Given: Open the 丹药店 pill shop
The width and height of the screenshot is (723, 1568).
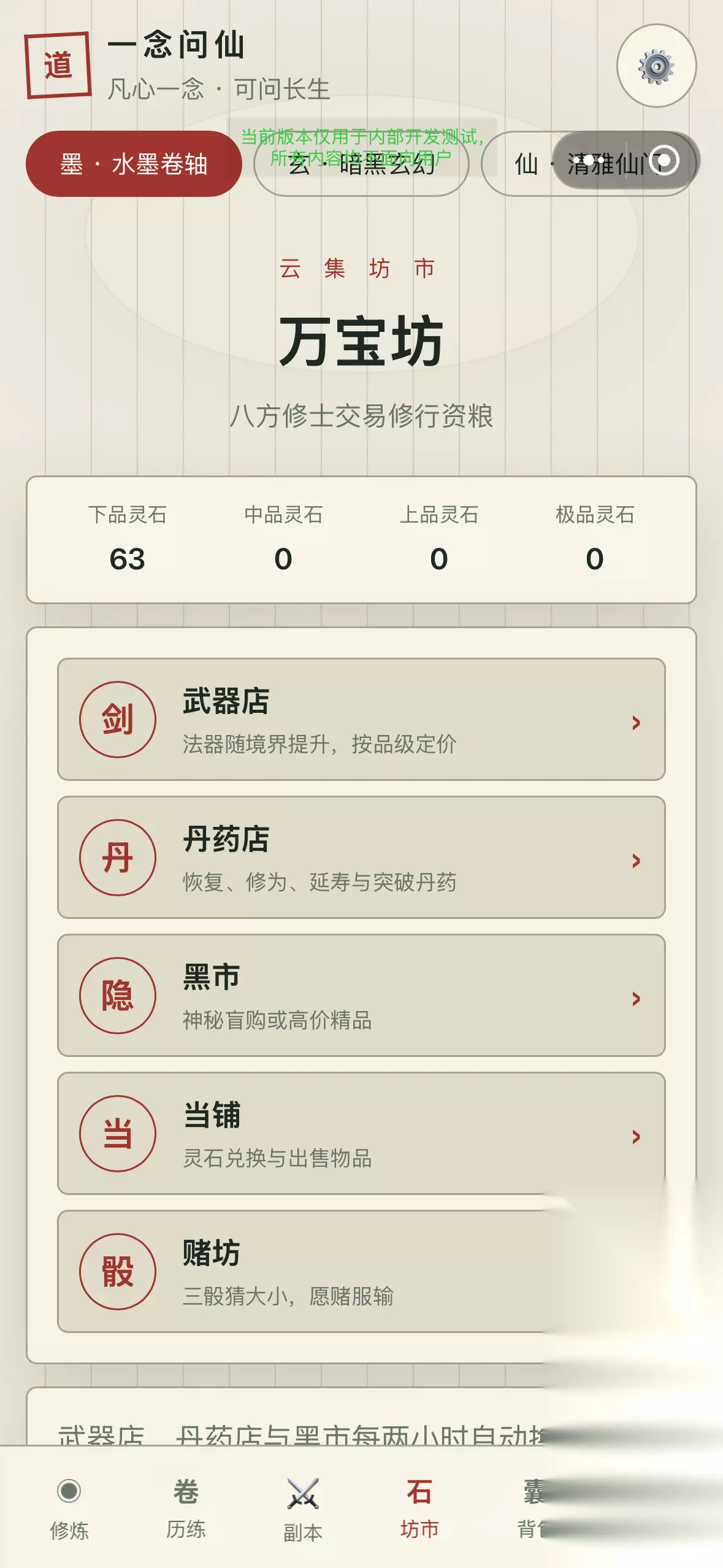Looking at the screenshot, I should coord(361,857).
